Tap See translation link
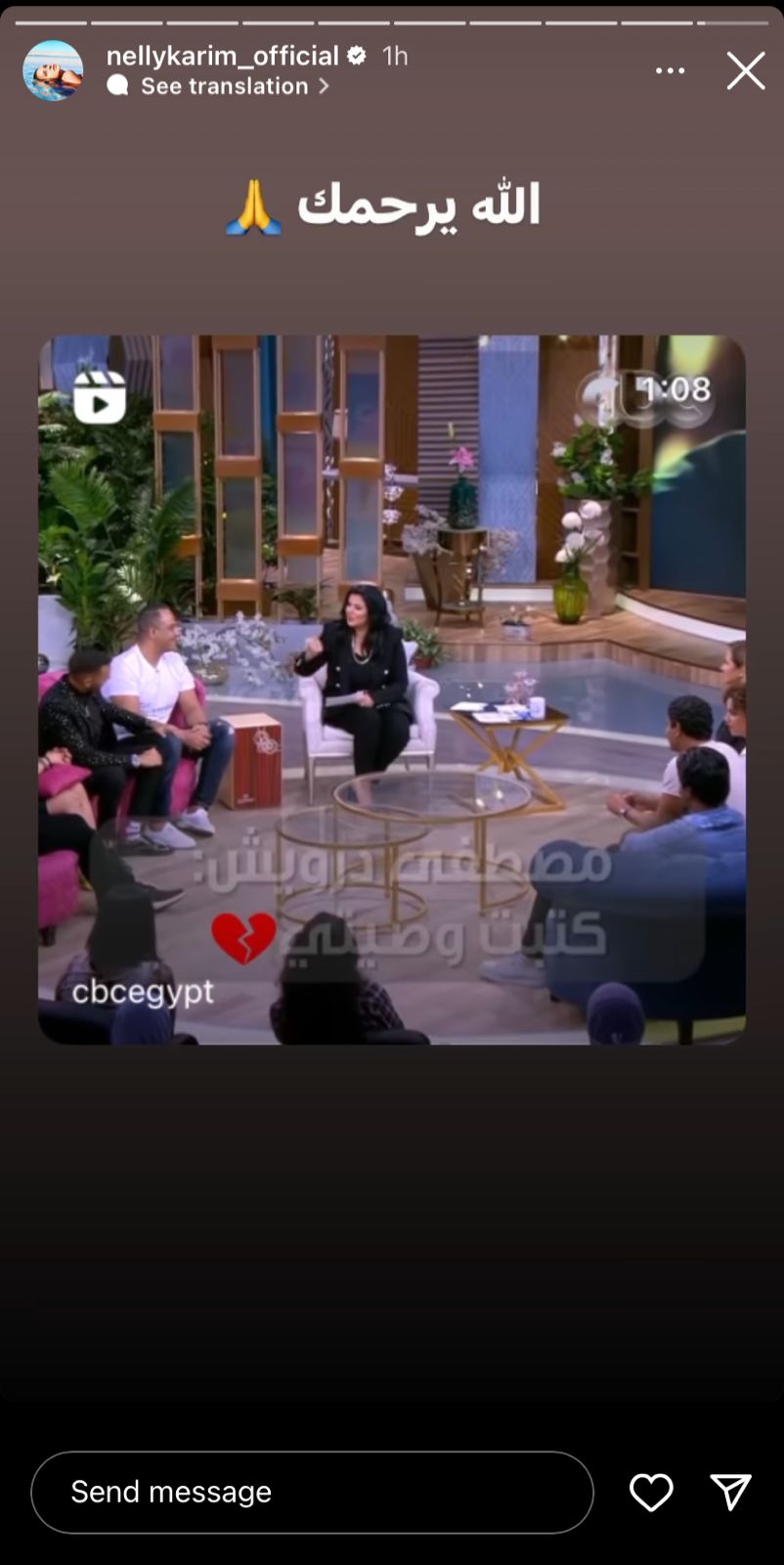 (x=224, y=86)
